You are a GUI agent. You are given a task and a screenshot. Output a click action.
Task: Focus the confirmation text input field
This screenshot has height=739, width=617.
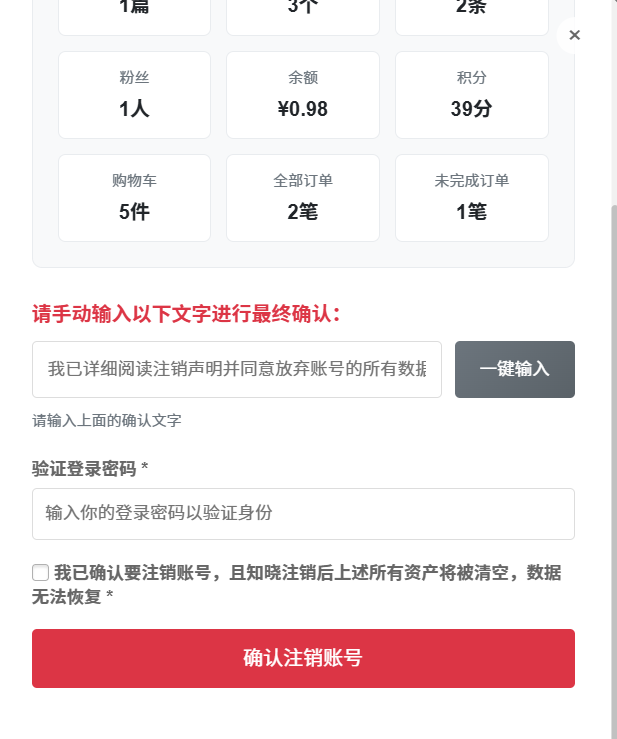[237, 369]
